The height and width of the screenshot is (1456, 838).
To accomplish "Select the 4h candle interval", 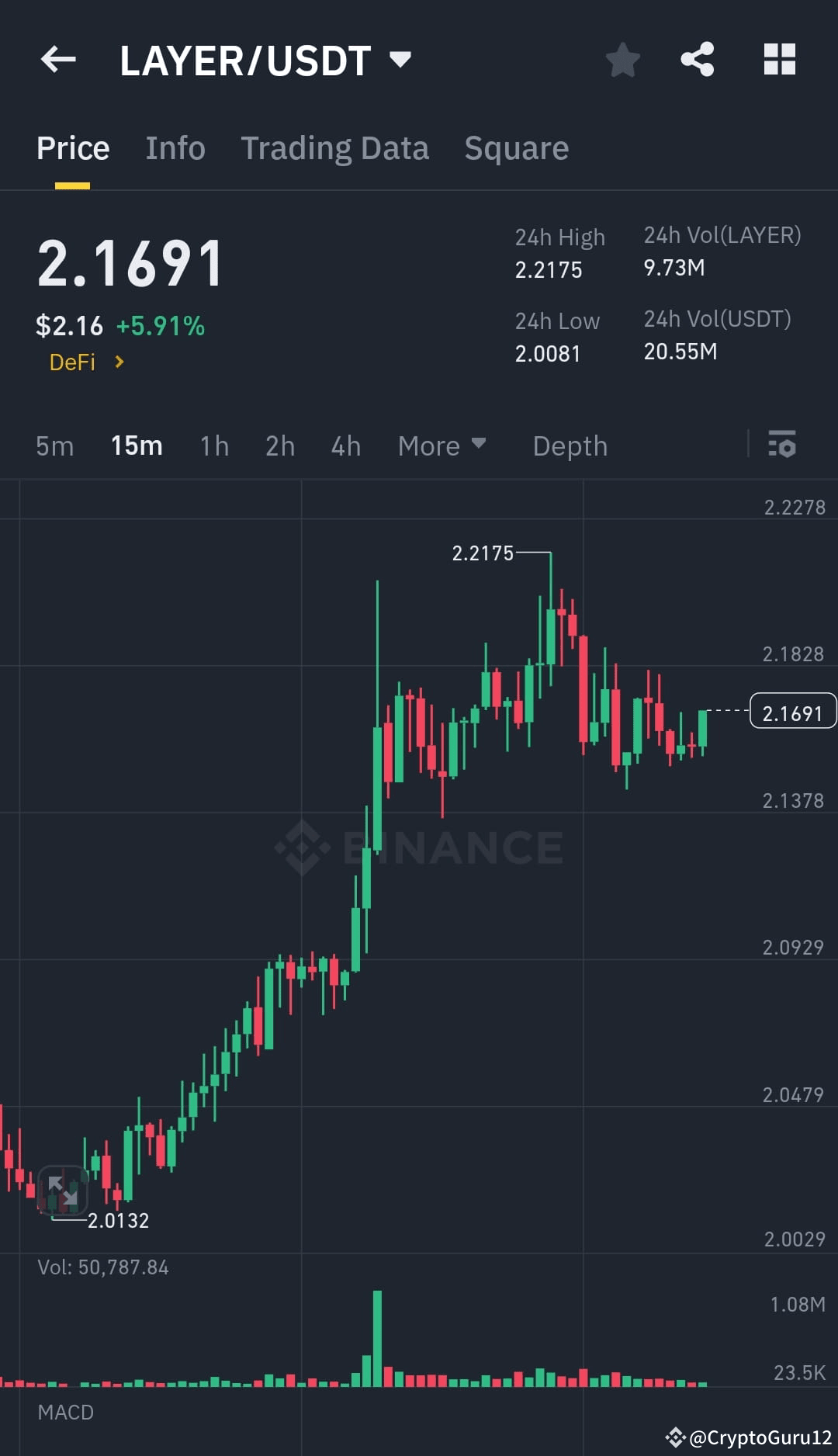I will [x=345, y=445].
